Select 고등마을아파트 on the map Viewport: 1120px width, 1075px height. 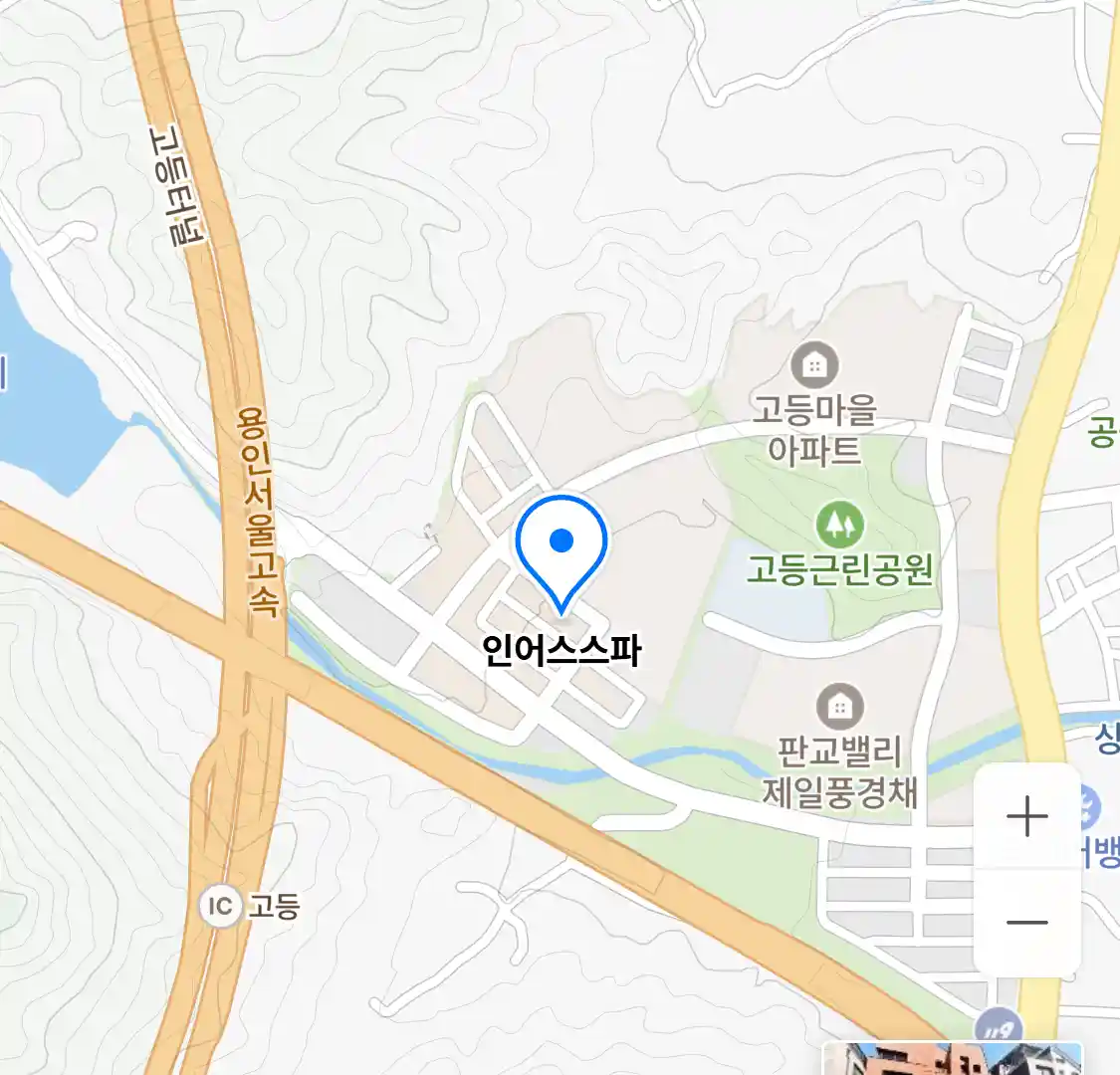click(814, 366)
